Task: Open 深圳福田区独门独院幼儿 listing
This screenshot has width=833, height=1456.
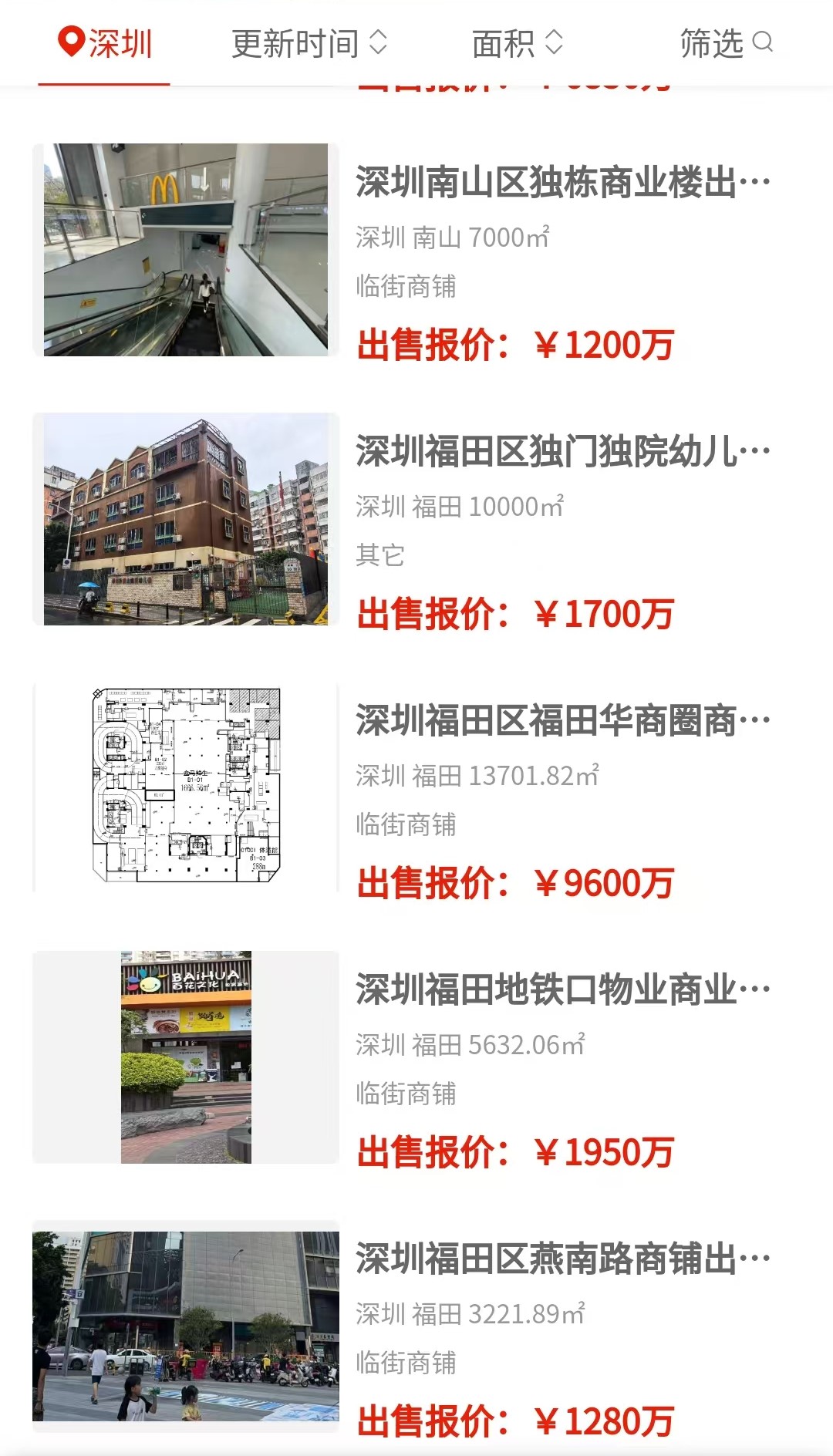Action: coord(416,519)
